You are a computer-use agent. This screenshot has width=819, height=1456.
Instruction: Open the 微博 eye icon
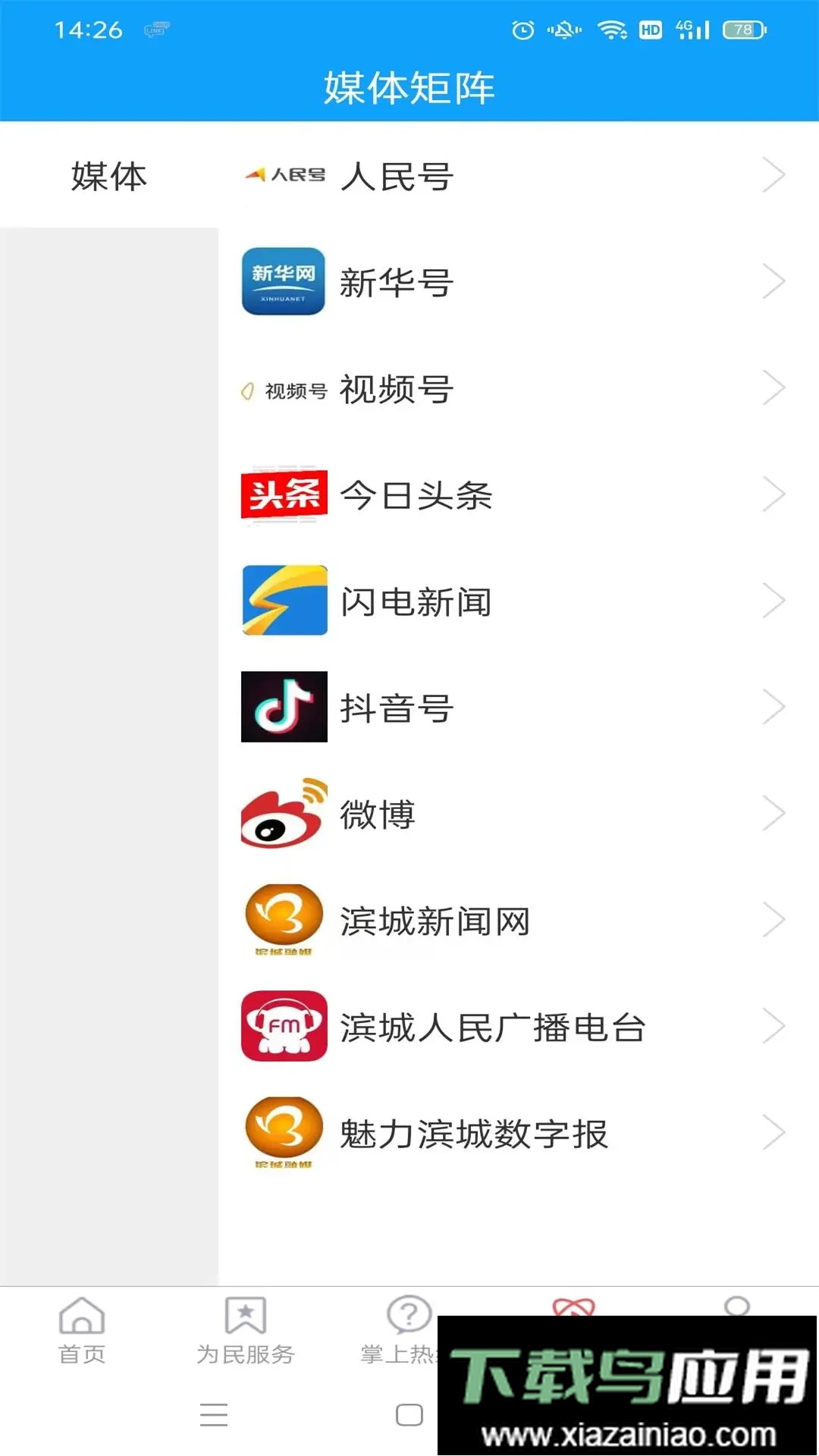(283, 814)
